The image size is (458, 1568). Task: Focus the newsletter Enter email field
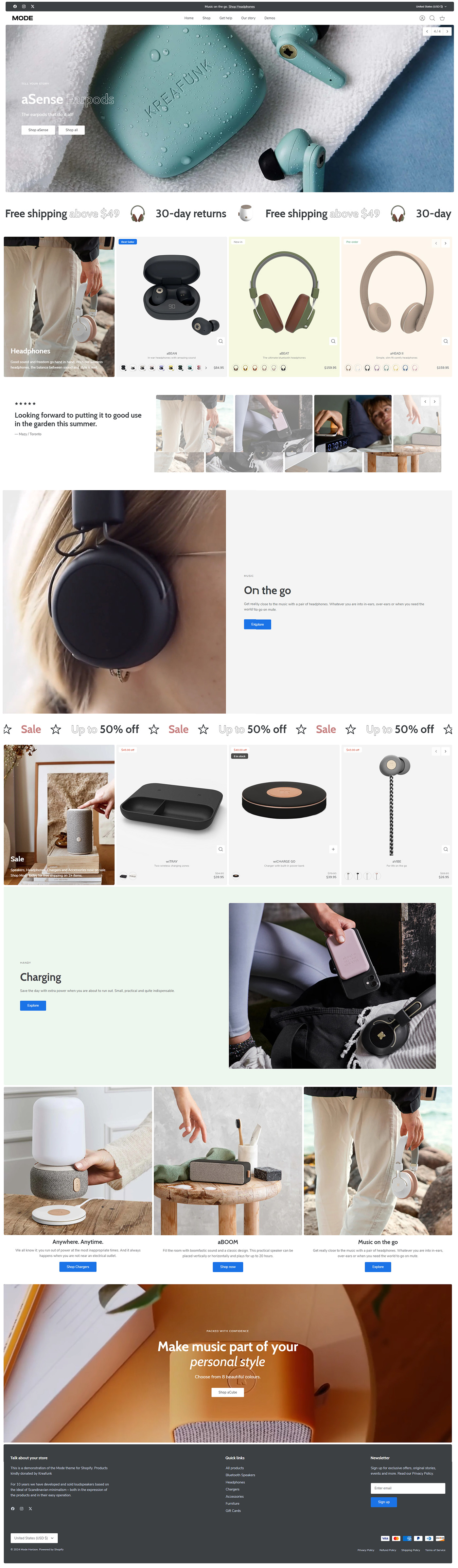tap(408, 1488)
